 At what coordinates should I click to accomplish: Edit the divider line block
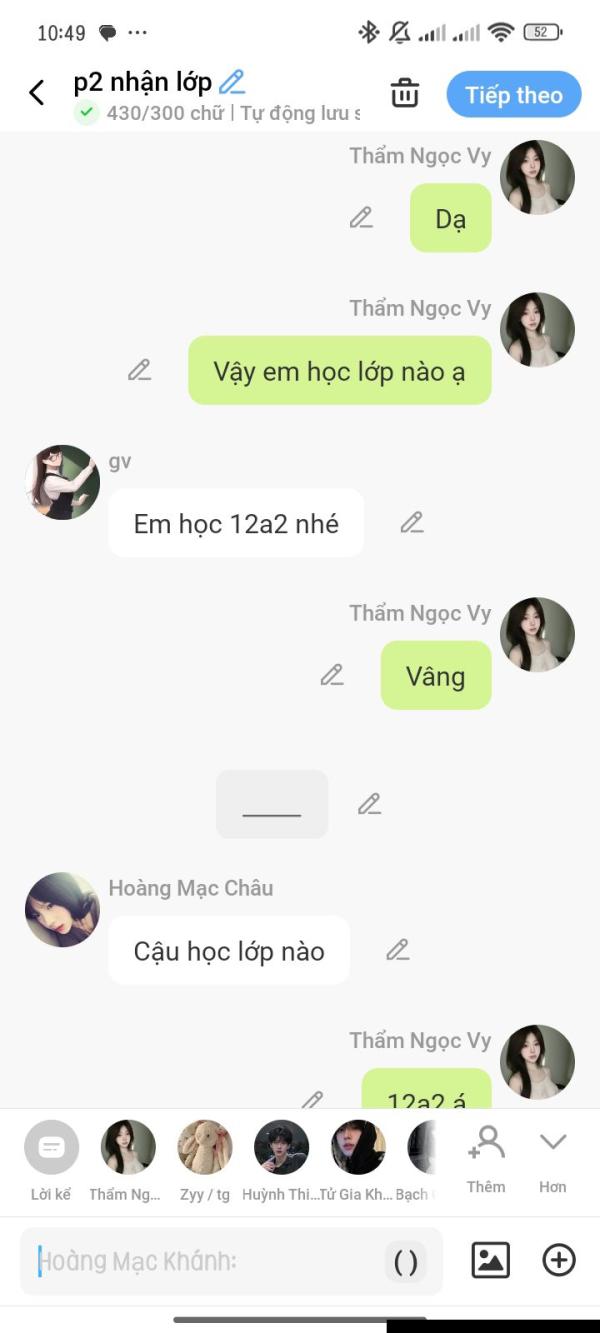click(x=370, y=804)
